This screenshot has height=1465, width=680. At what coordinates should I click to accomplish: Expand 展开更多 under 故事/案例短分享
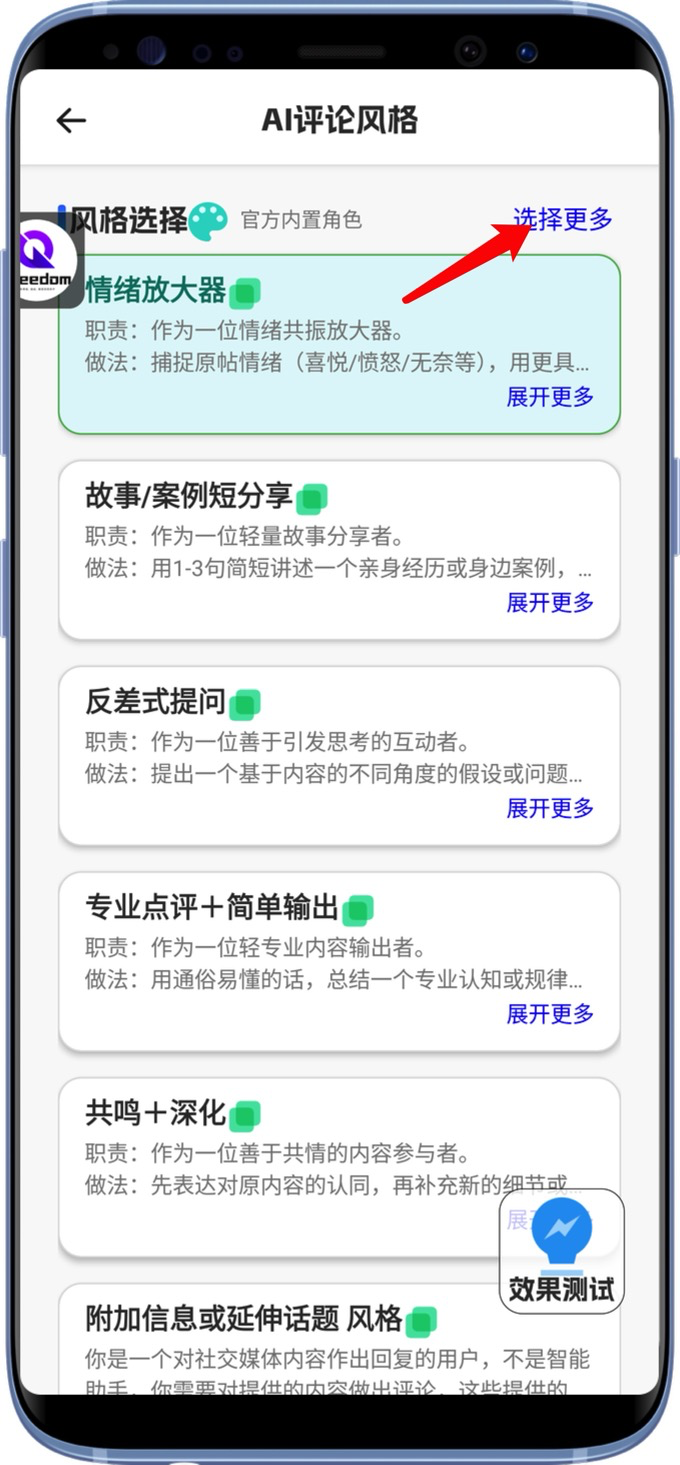pos(550,602)
